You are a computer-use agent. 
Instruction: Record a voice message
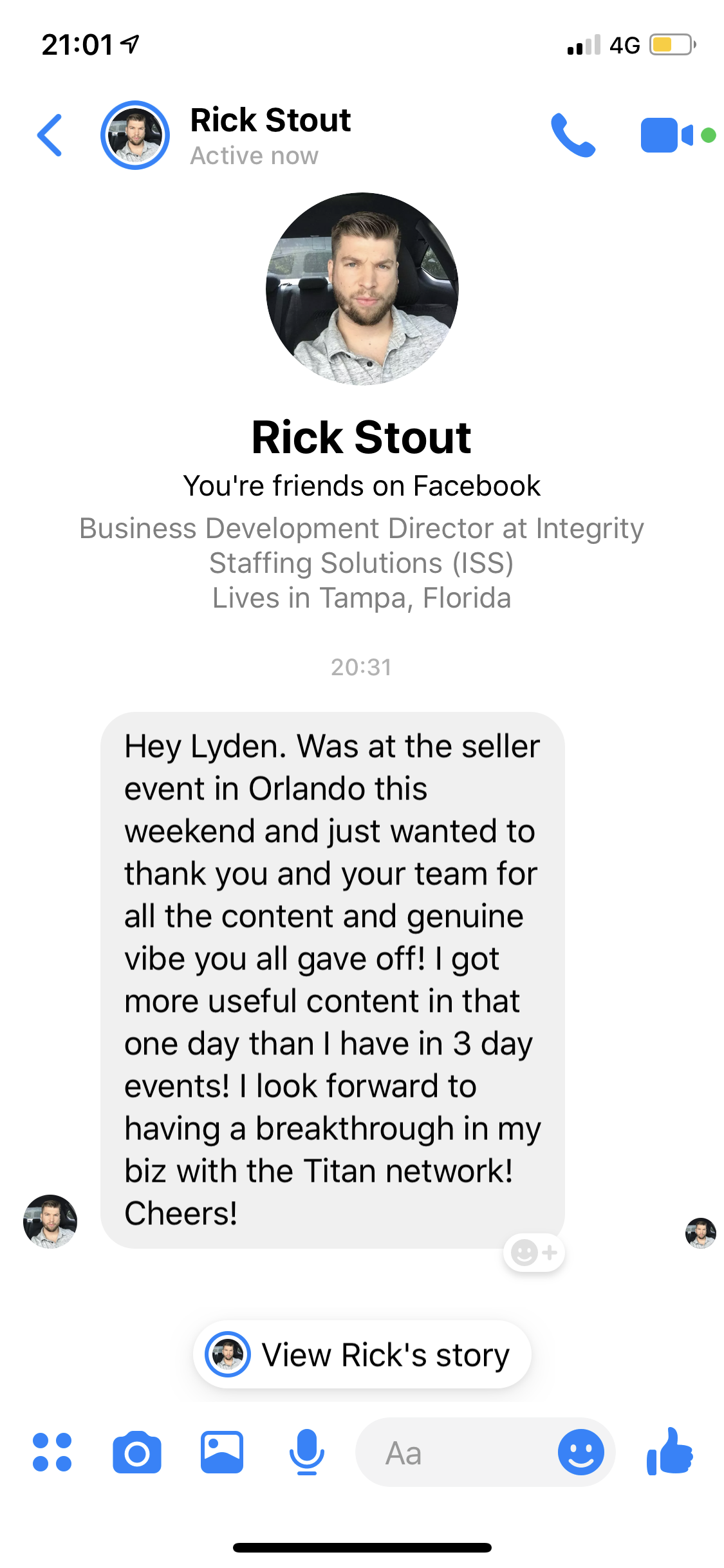coord(306,1452)
